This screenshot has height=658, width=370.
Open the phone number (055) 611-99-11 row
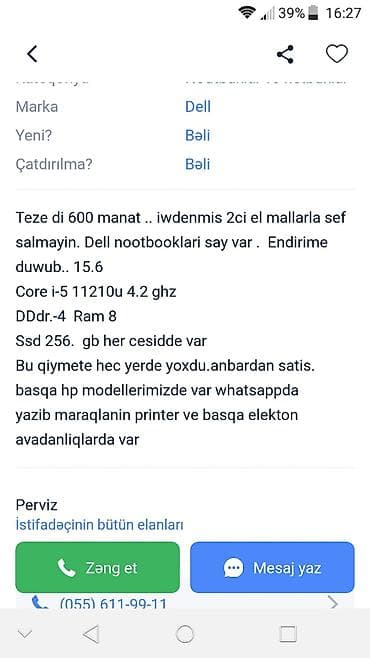(x=185, y=603)
